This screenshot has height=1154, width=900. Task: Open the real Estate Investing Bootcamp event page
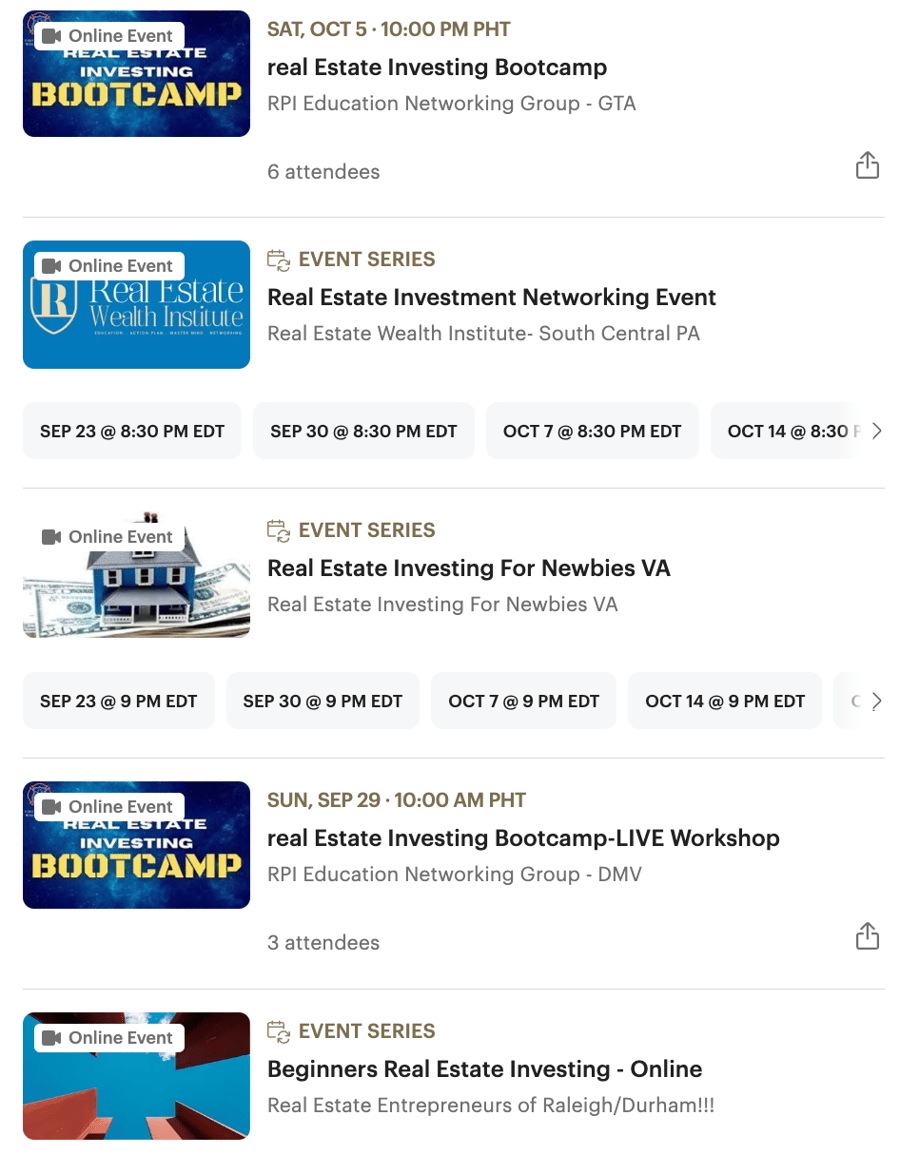(437, 67)
